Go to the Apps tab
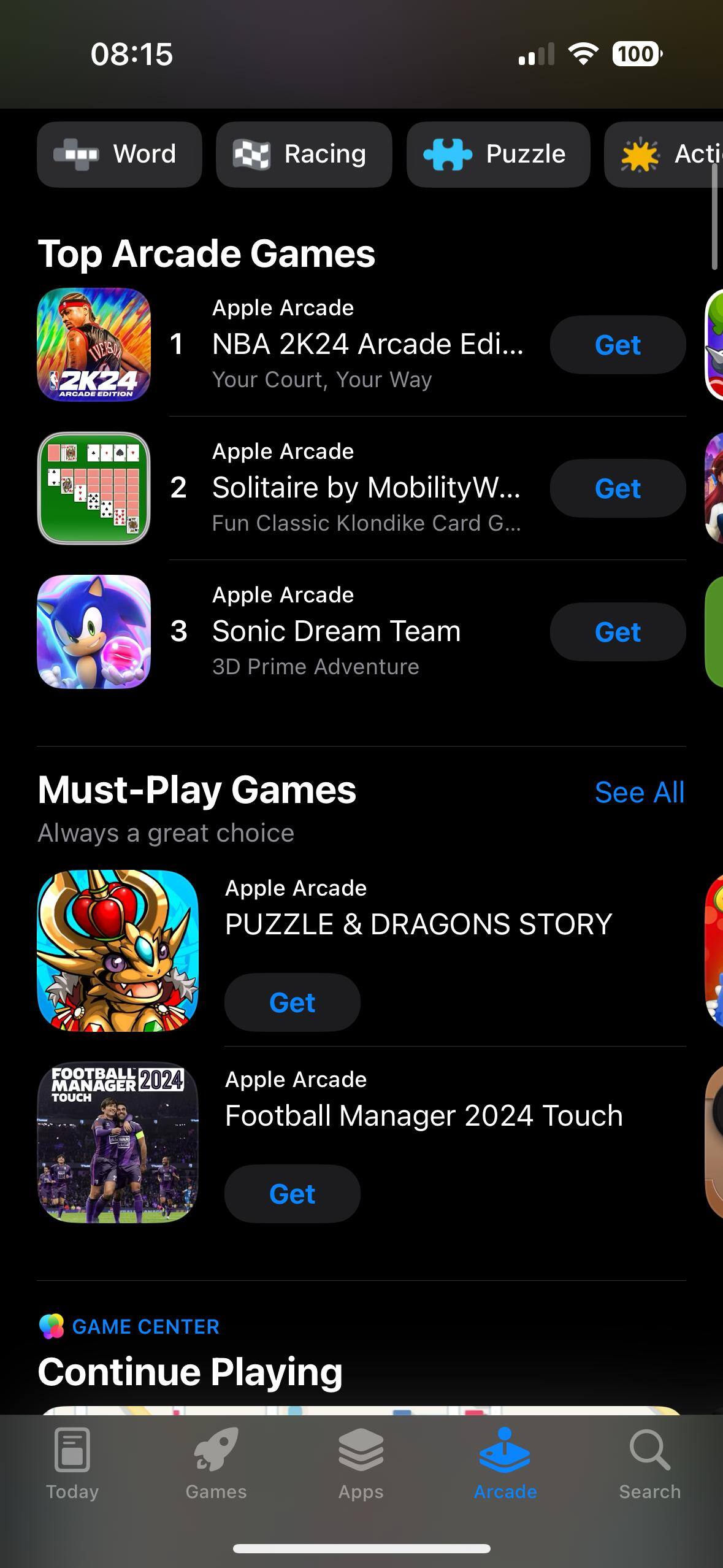 [361, 1464]
